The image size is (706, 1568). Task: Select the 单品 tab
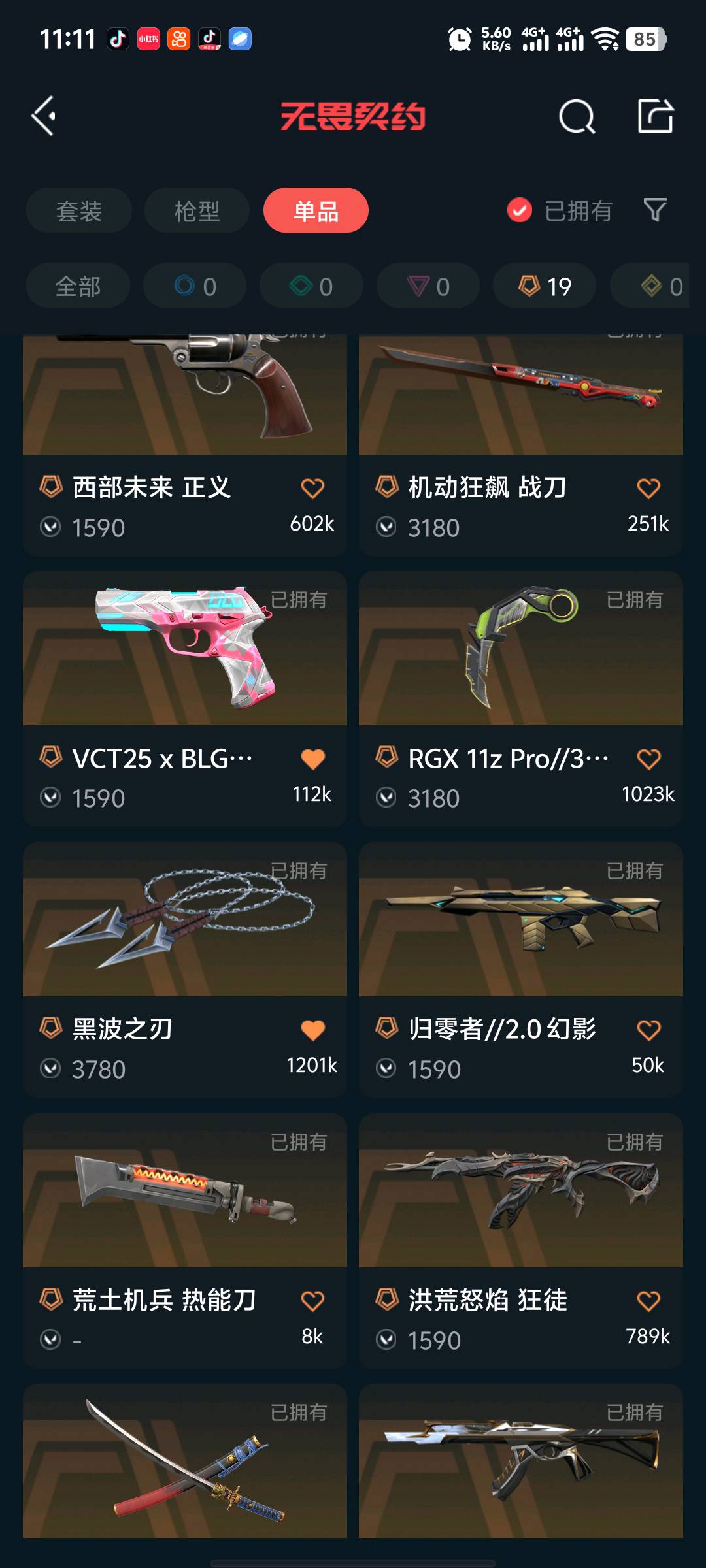click(316, 211)
